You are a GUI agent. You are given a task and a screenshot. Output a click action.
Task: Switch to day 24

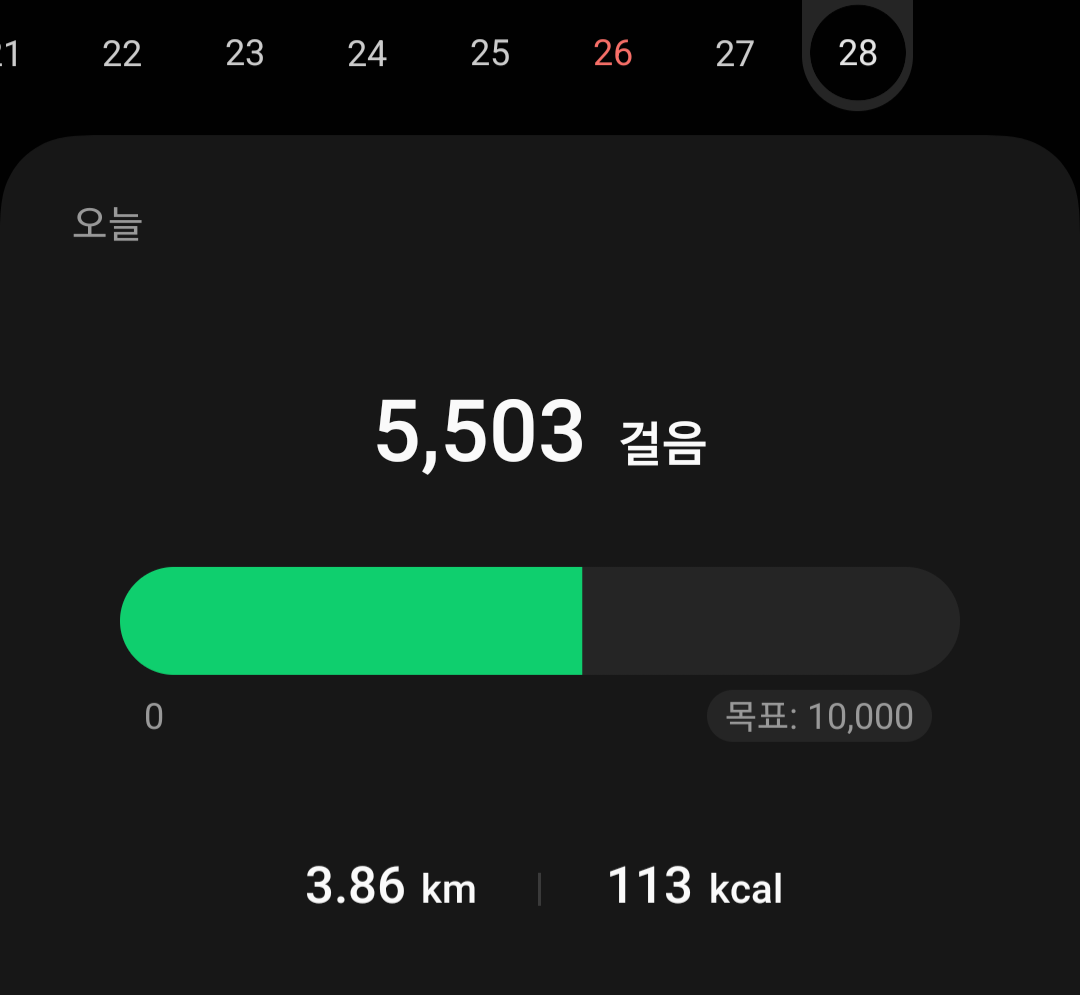tap(367, 53)
